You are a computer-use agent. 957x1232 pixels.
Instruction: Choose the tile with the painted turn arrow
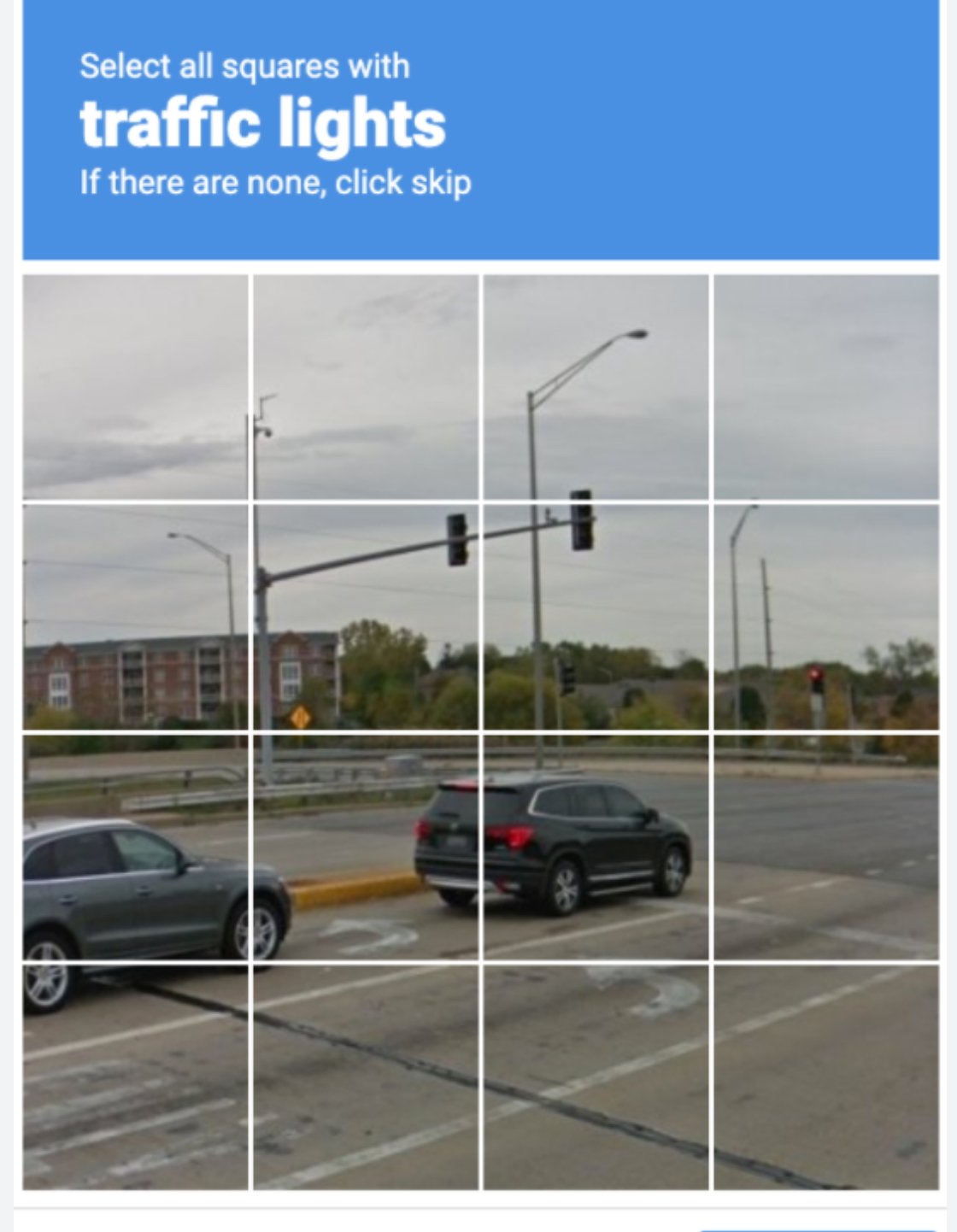click(x=596, y=1077)
